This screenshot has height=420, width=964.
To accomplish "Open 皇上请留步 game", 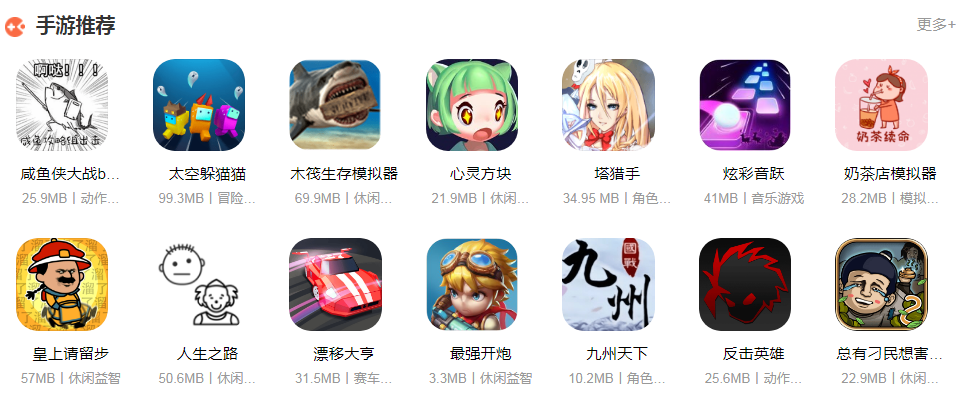I will point(62,284).
